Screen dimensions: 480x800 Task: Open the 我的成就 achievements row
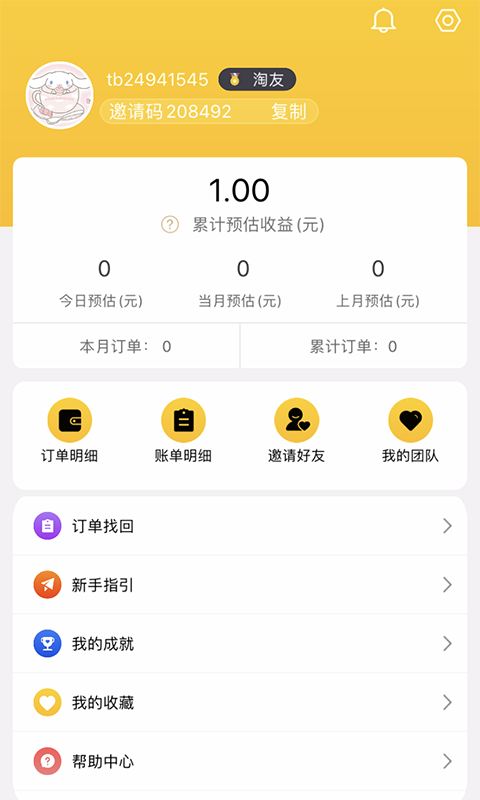(x=240, y=643)
